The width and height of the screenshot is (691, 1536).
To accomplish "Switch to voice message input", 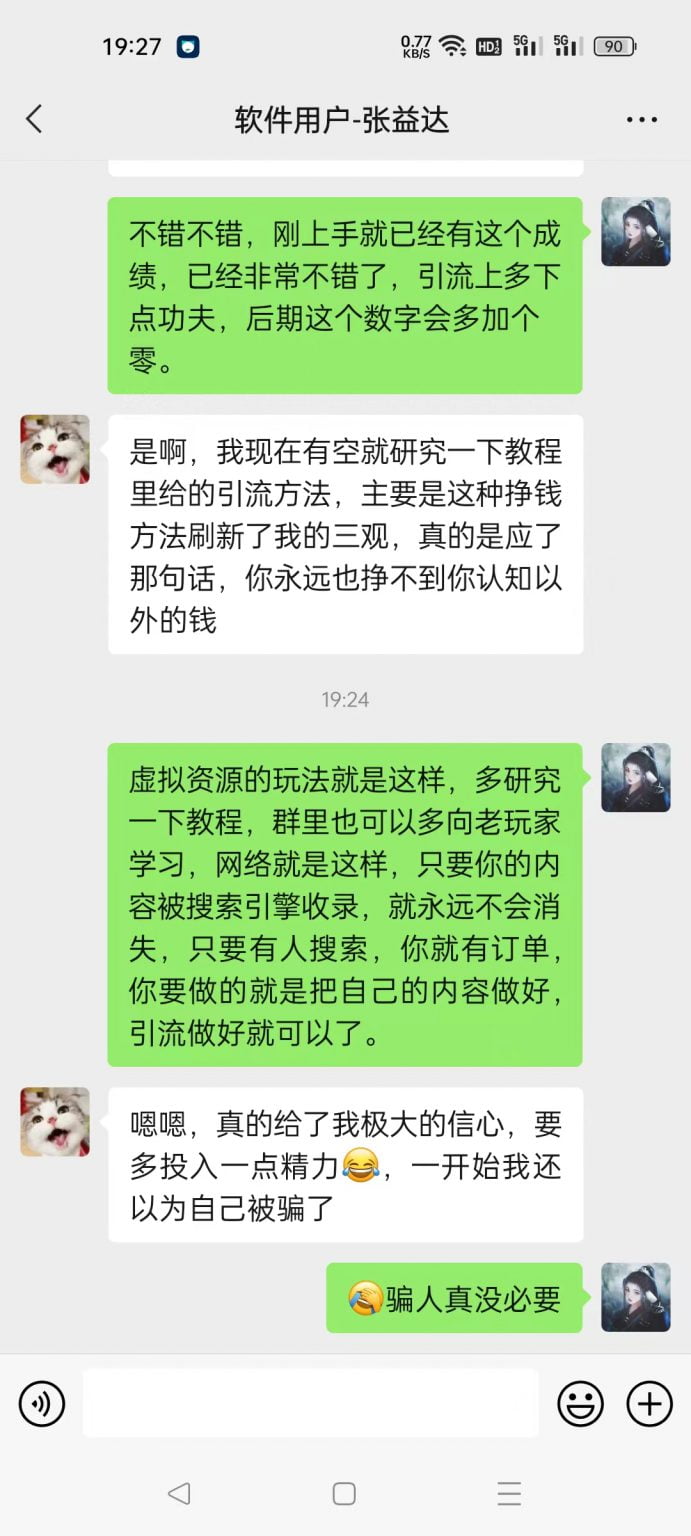I will point(42,1404).
